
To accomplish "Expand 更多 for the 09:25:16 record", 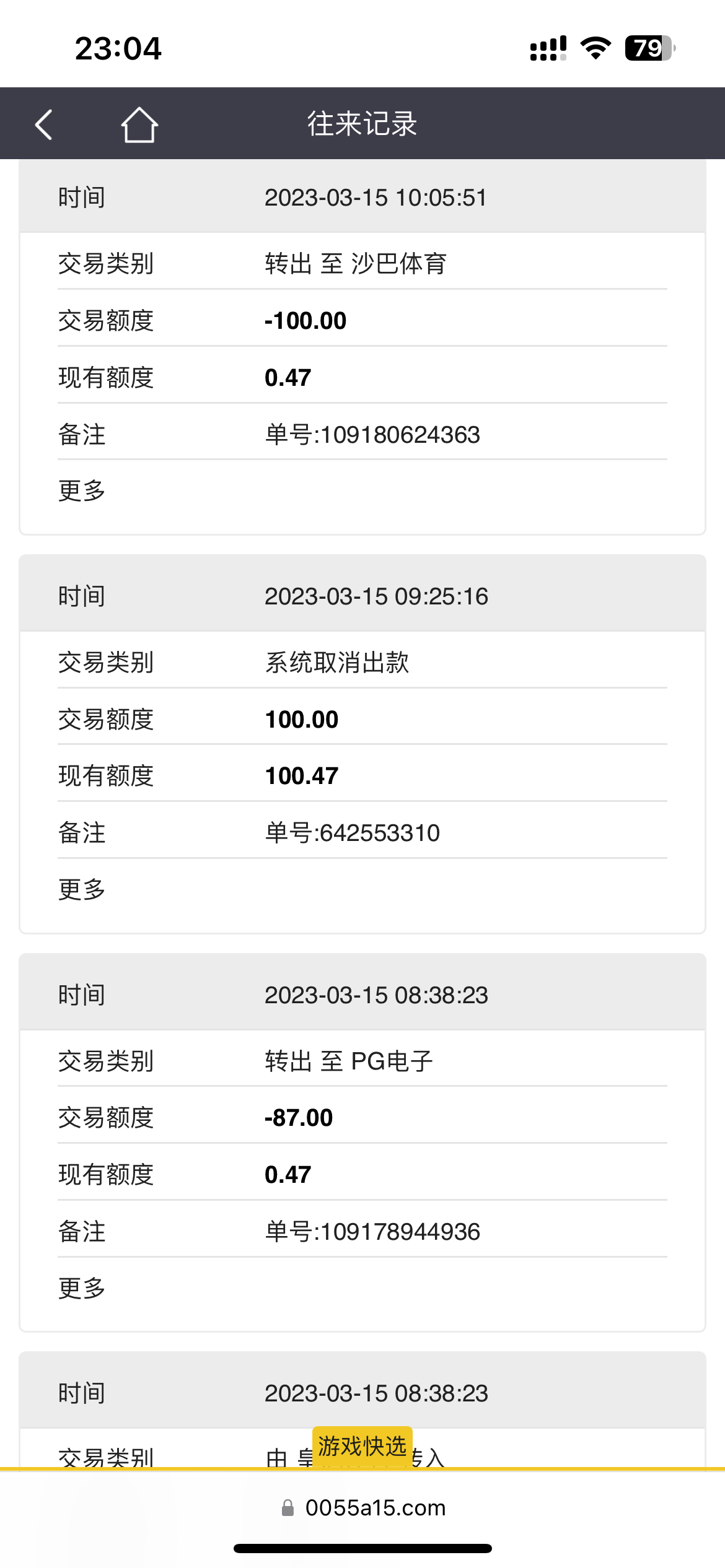I will [x=82, y=890].
